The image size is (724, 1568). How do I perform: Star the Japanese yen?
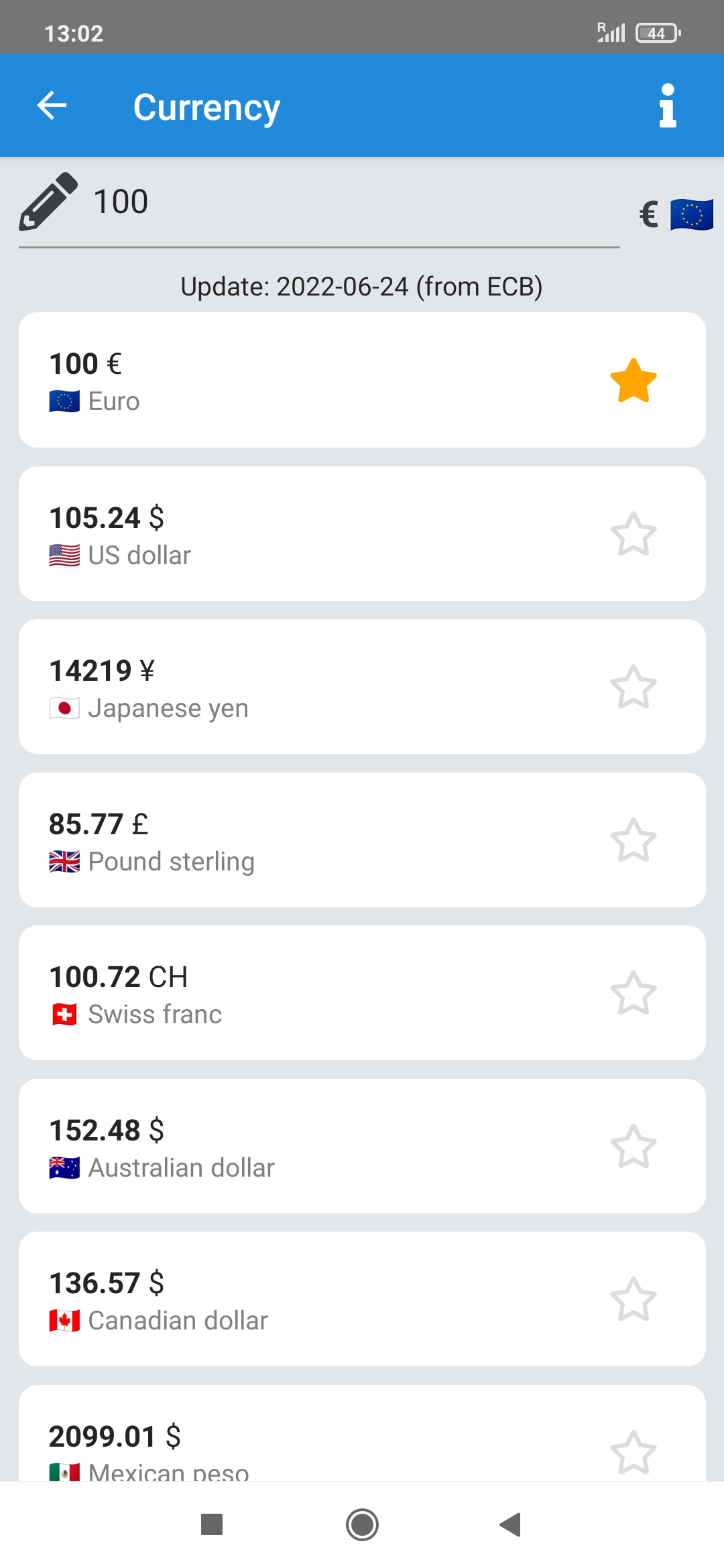click(633, 687)
